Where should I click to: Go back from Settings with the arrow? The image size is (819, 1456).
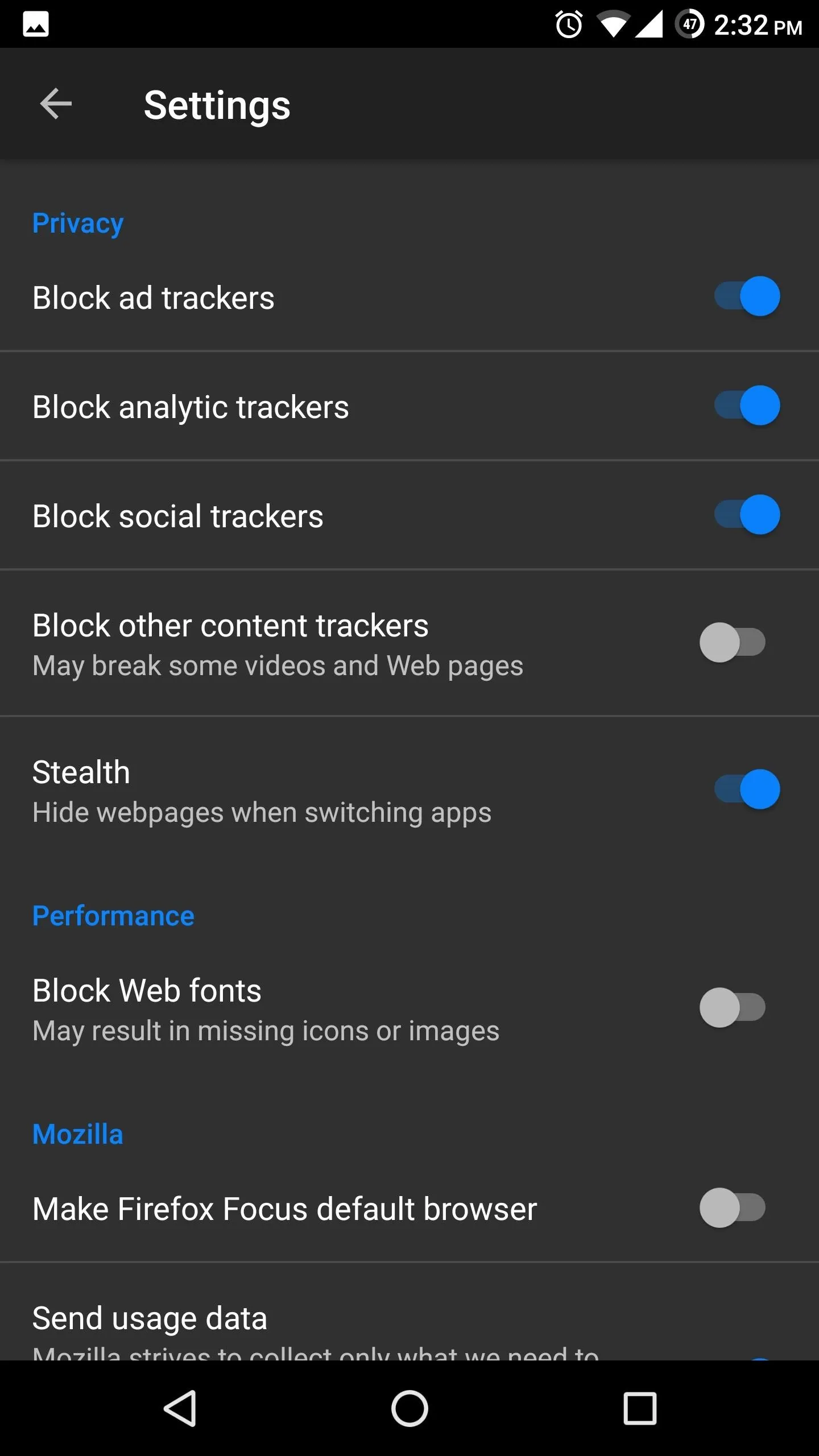[x=56, y=104]
